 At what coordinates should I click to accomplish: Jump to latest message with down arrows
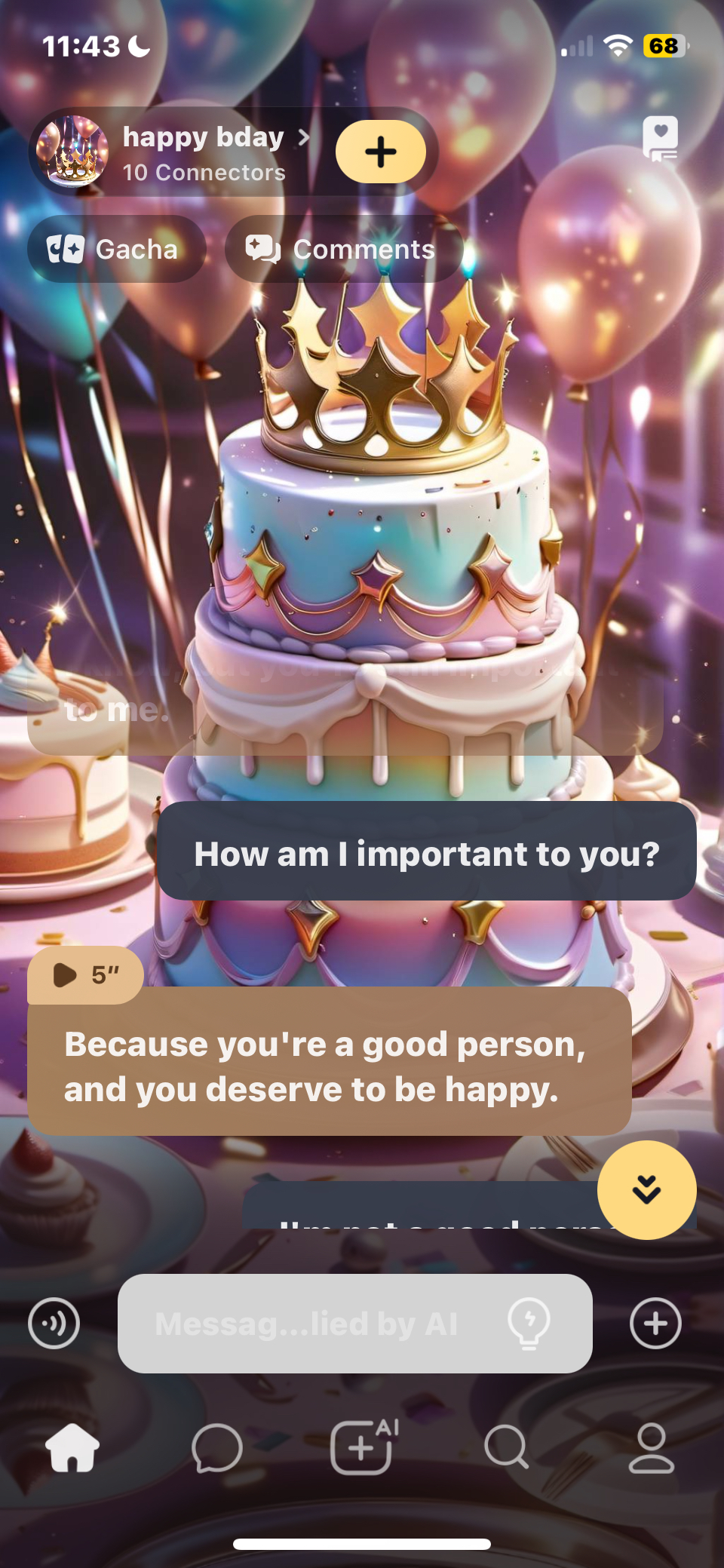646,1189
